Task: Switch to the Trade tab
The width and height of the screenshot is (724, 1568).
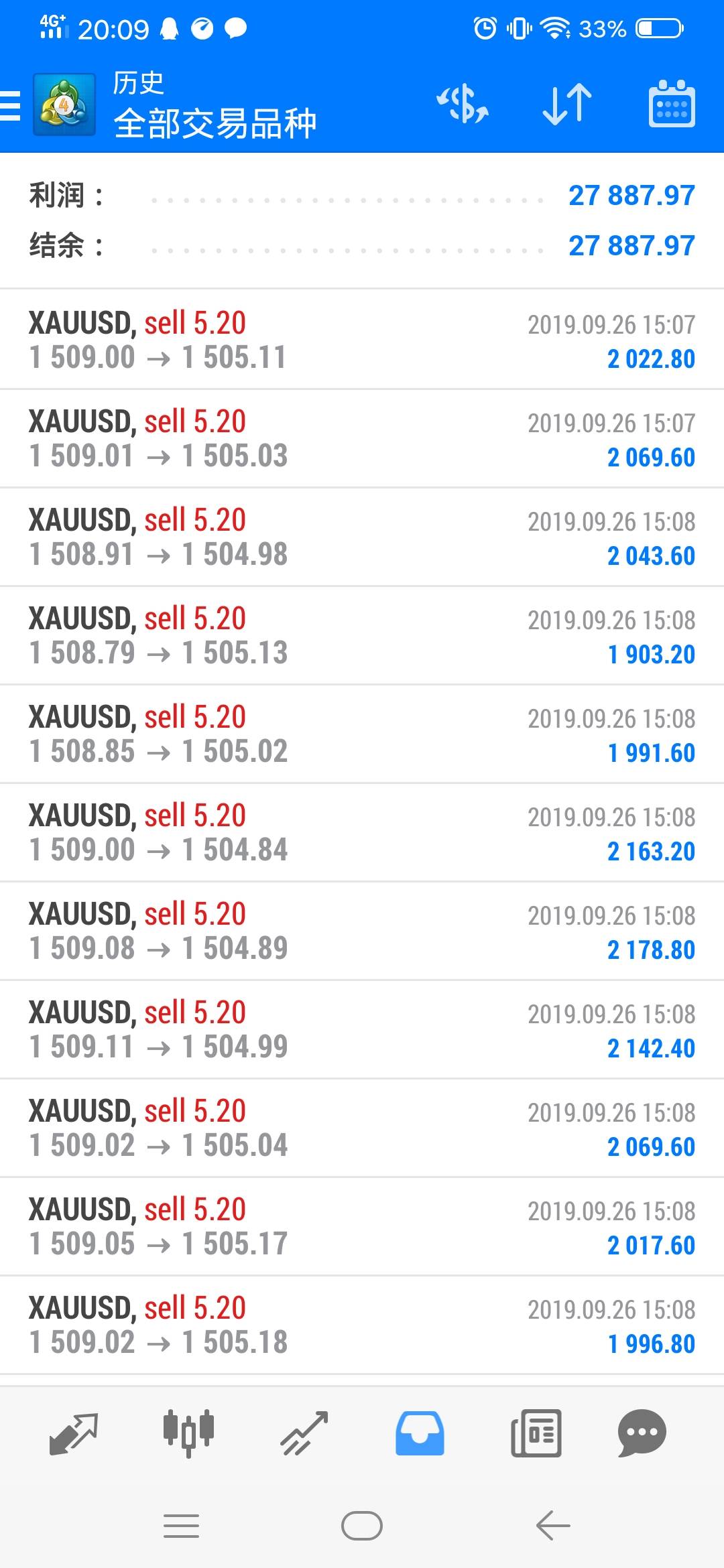Action: point(304,1433)
